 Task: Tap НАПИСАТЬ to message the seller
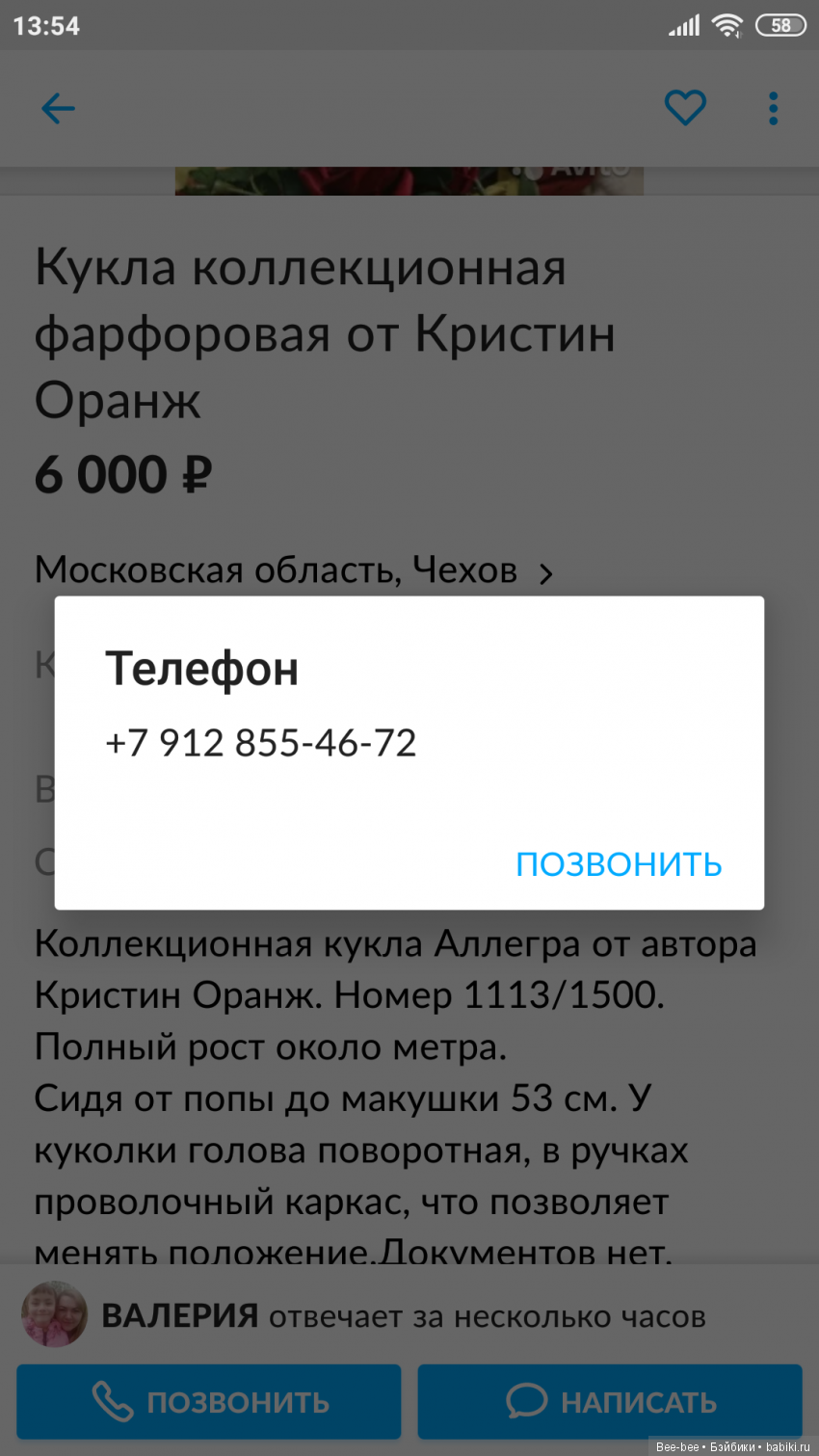[609, 1401]
